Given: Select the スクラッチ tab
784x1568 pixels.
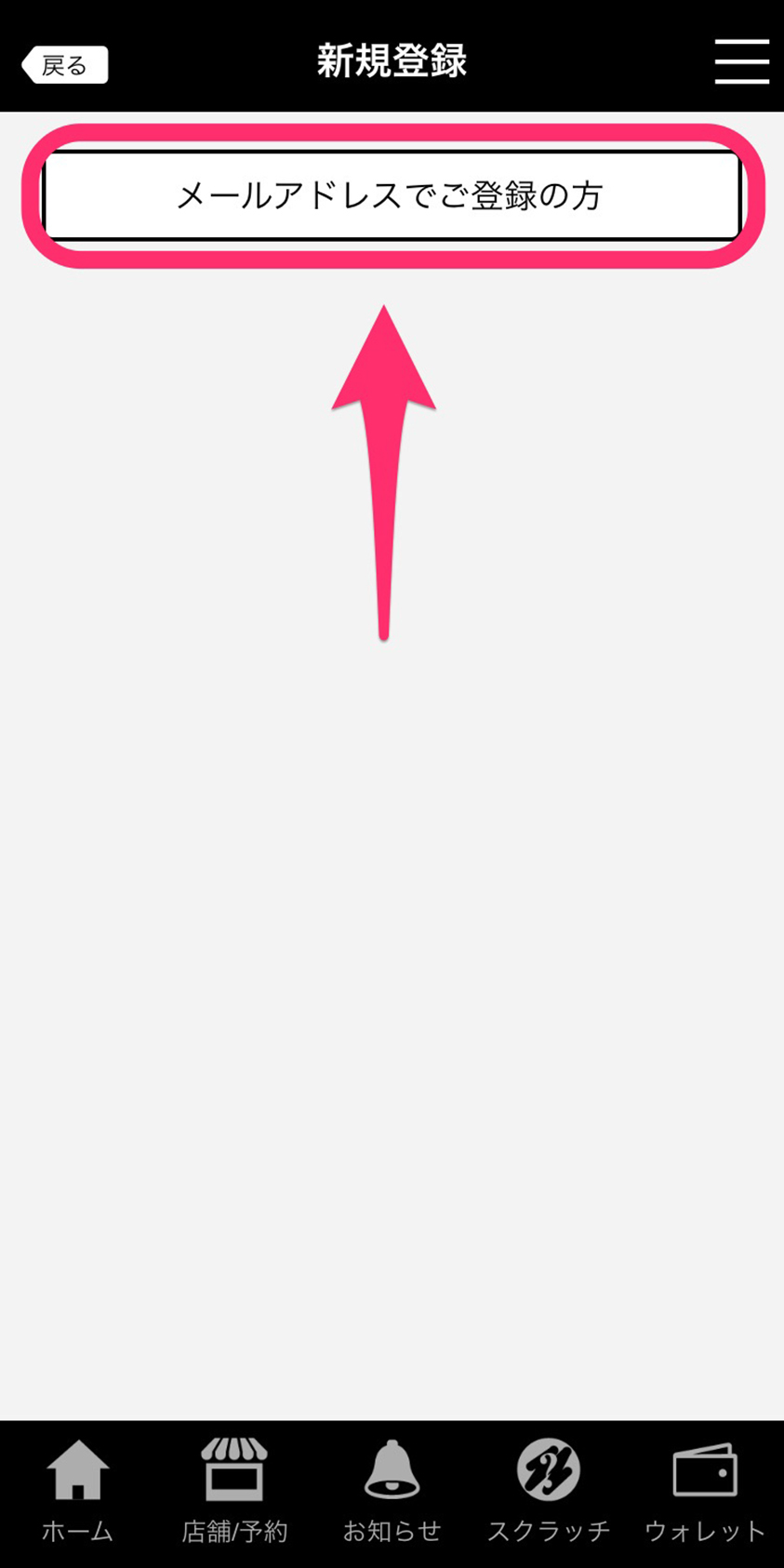Looking at the screenshot, I should pyautogui.click(x=549, y=1491).
